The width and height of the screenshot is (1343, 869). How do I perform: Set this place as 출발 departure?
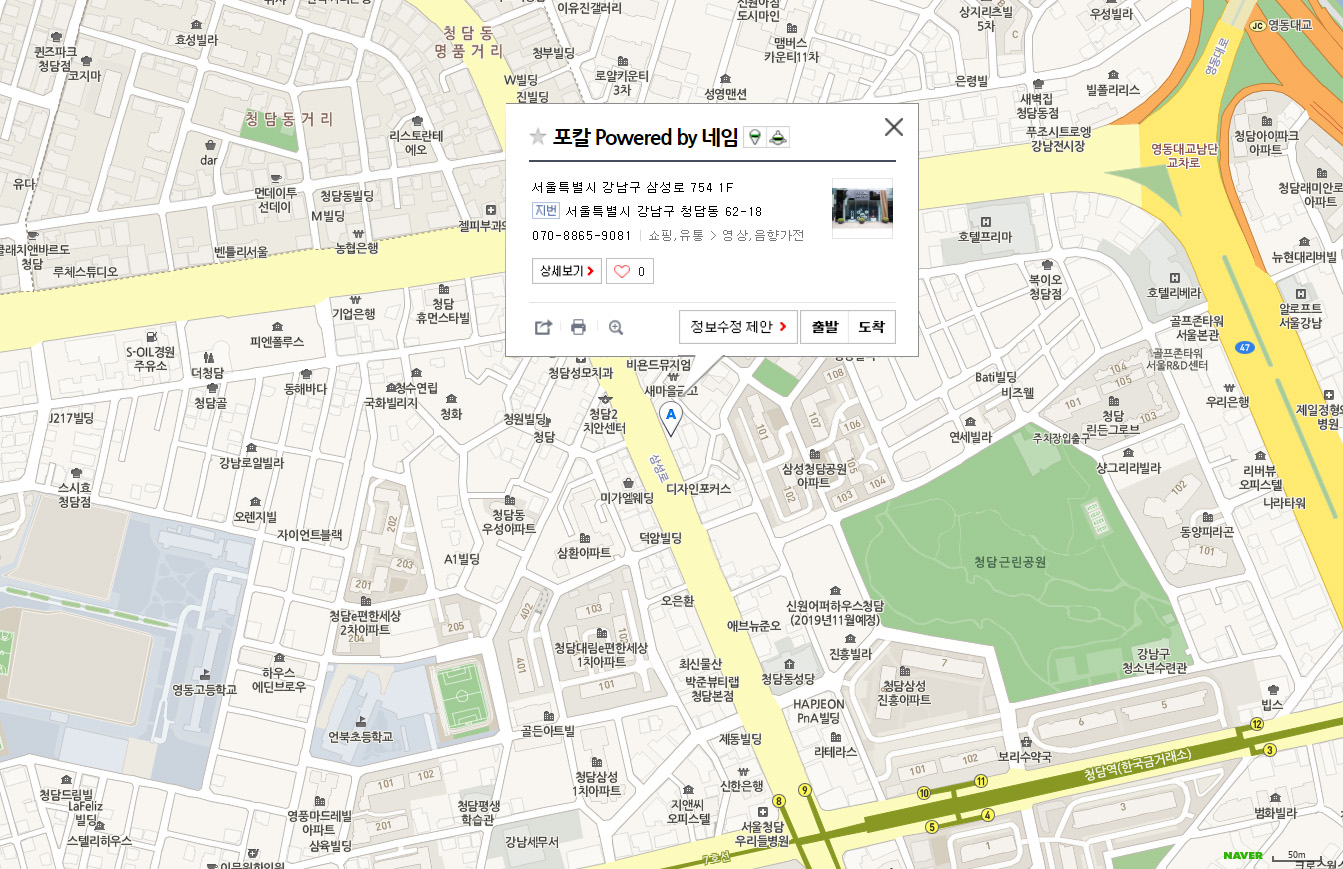[825, 327]
